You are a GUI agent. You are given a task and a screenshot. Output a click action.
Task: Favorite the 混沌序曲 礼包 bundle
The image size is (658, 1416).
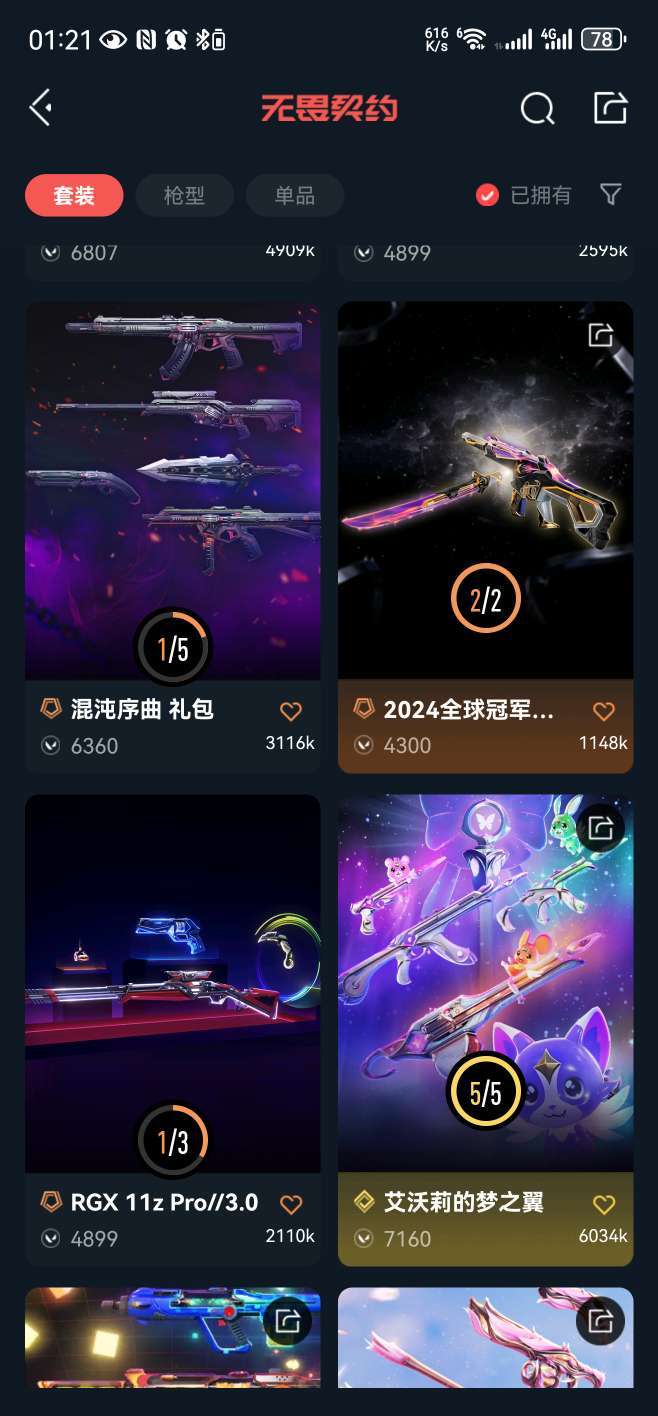(290, 711)
